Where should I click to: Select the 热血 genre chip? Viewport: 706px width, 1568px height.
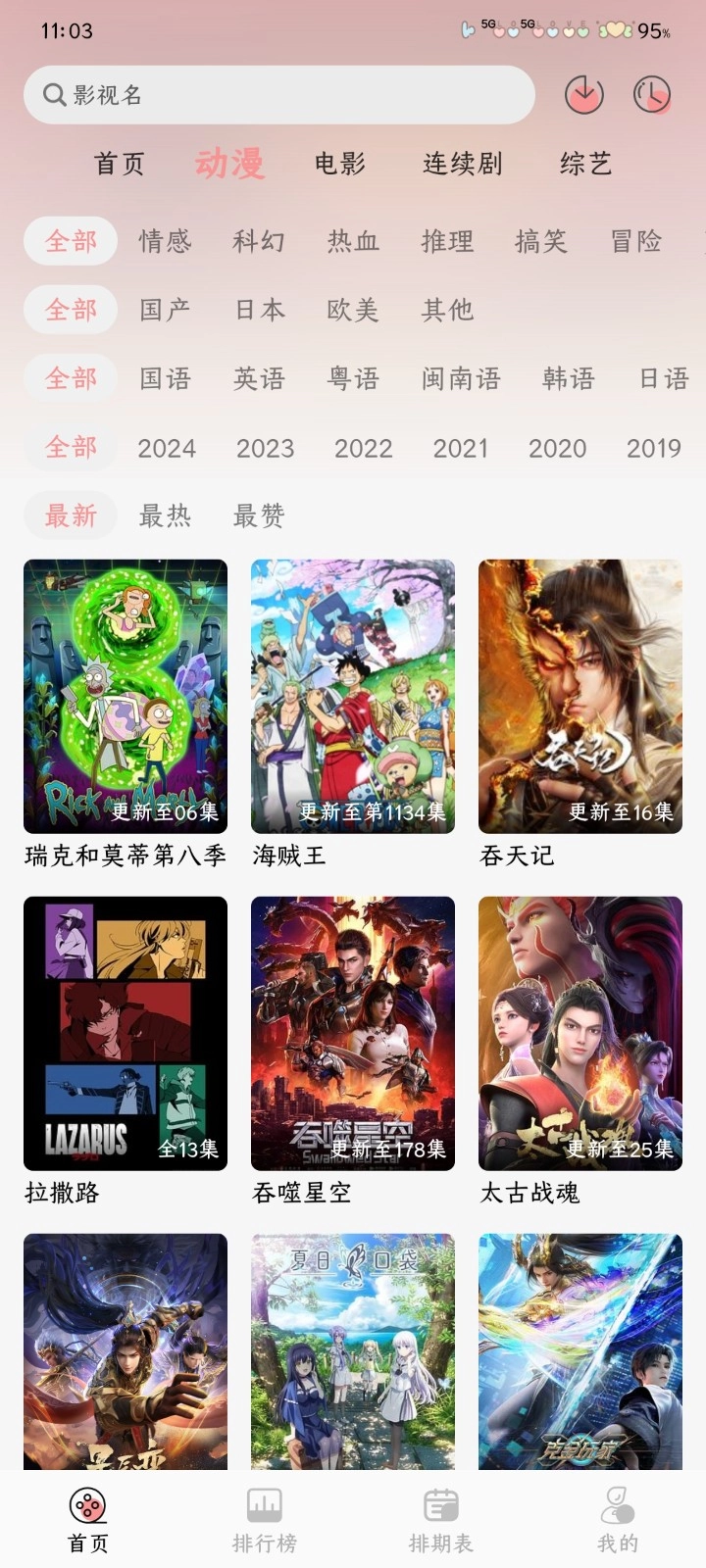click(353, 241)
